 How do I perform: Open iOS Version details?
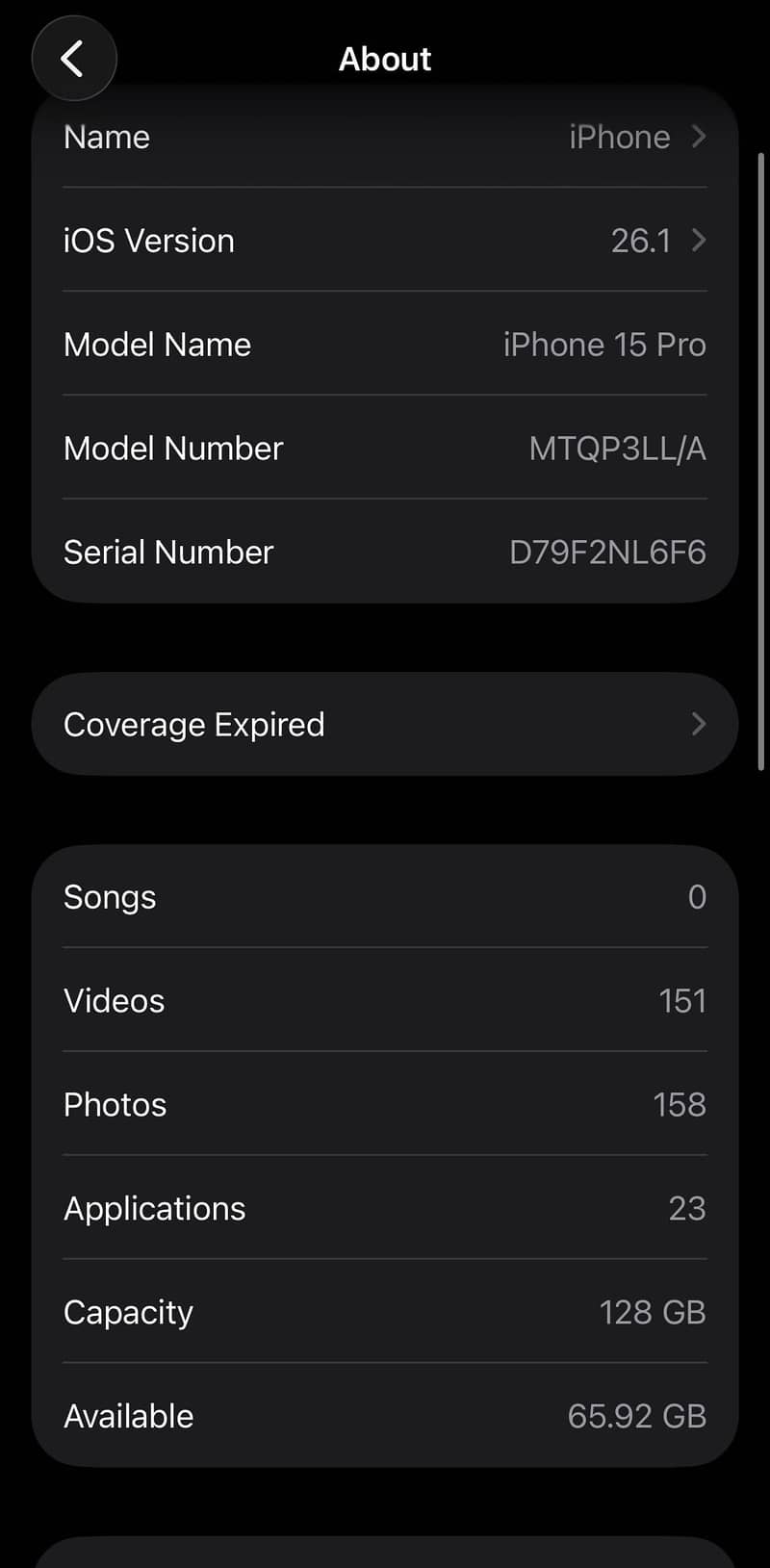pos(385,241)
